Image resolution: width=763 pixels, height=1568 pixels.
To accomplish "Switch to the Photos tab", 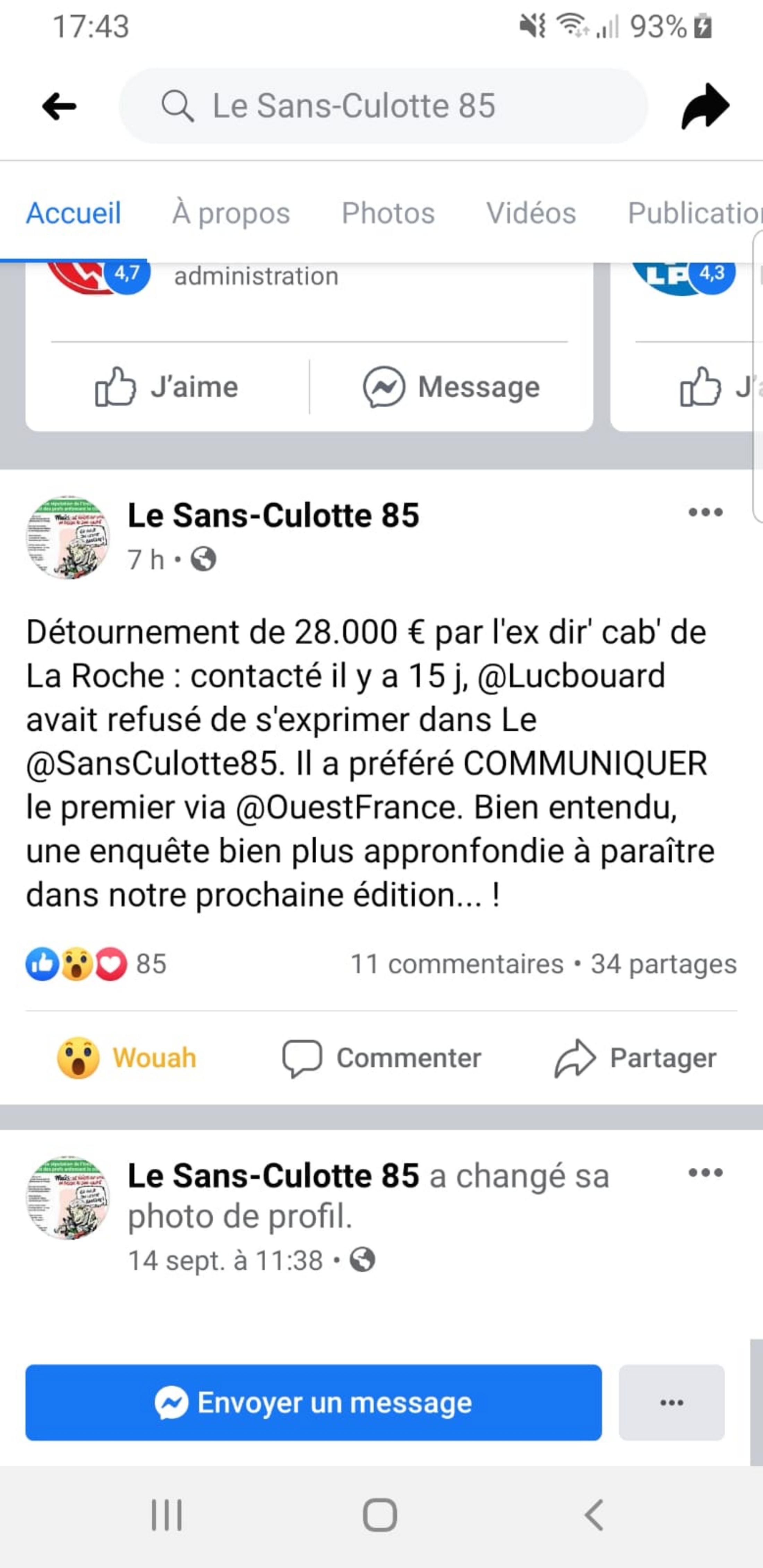I will pos(388,213).
